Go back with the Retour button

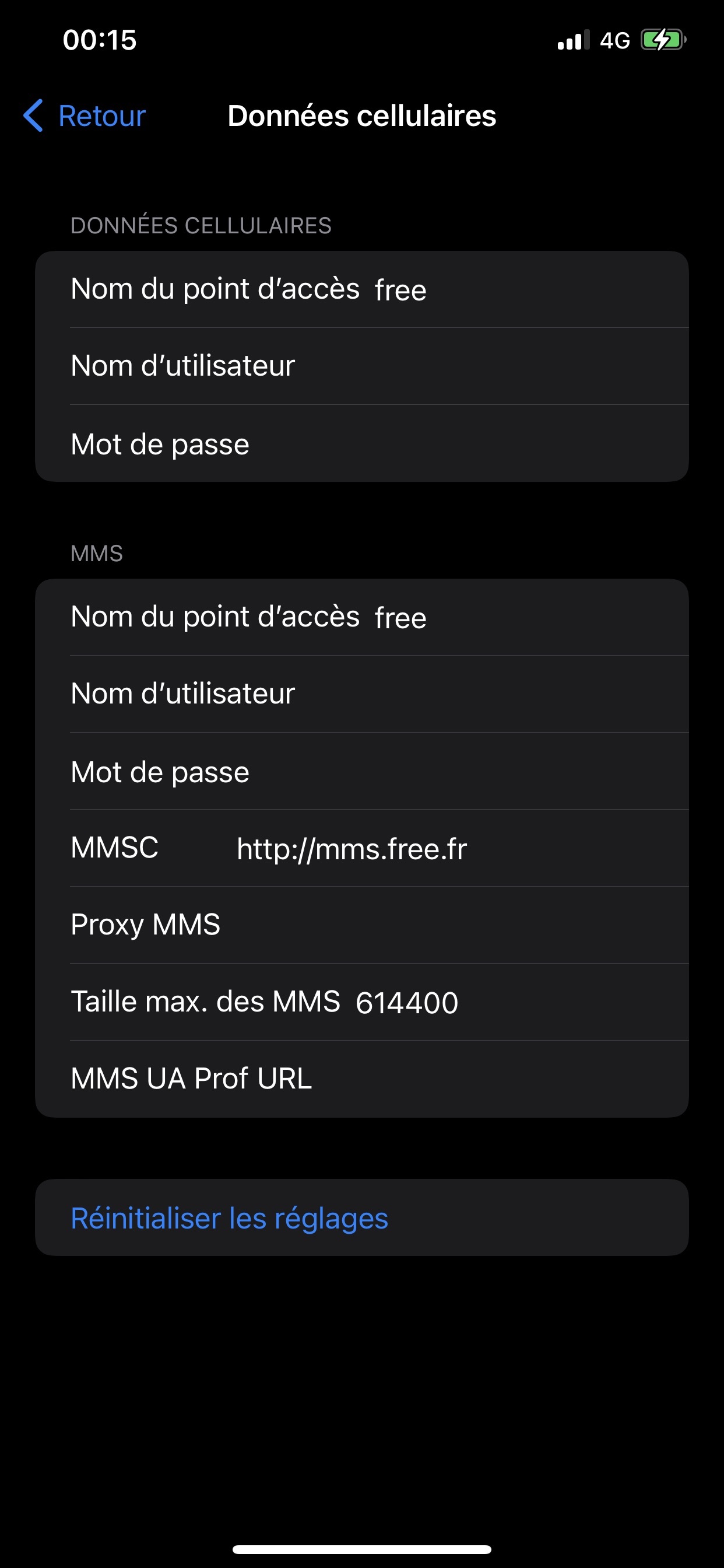pos(85,116)
